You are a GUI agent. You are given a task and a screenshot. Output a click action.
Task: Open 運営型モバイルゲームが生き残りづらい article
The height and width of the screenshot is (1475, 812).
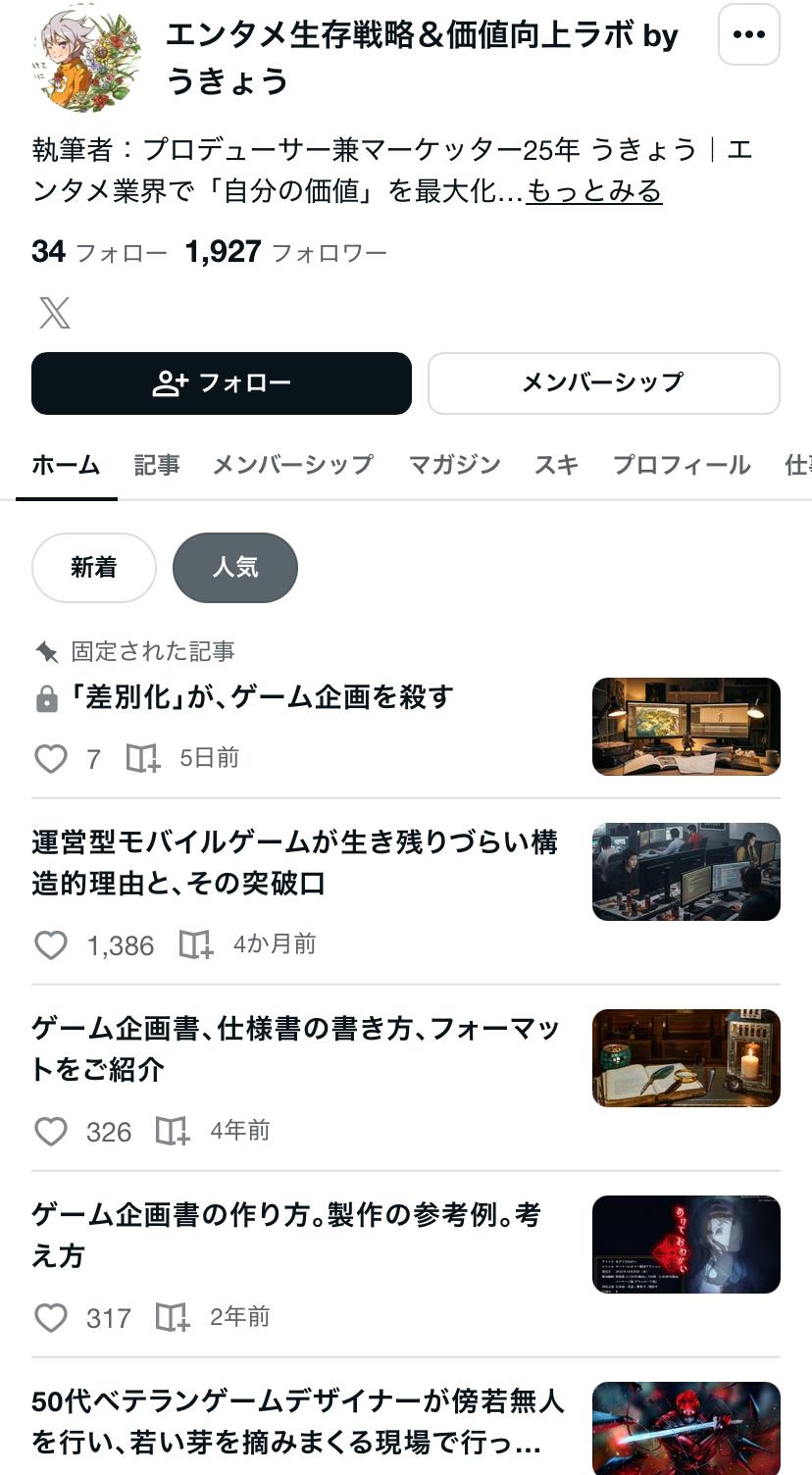(294, 863)
